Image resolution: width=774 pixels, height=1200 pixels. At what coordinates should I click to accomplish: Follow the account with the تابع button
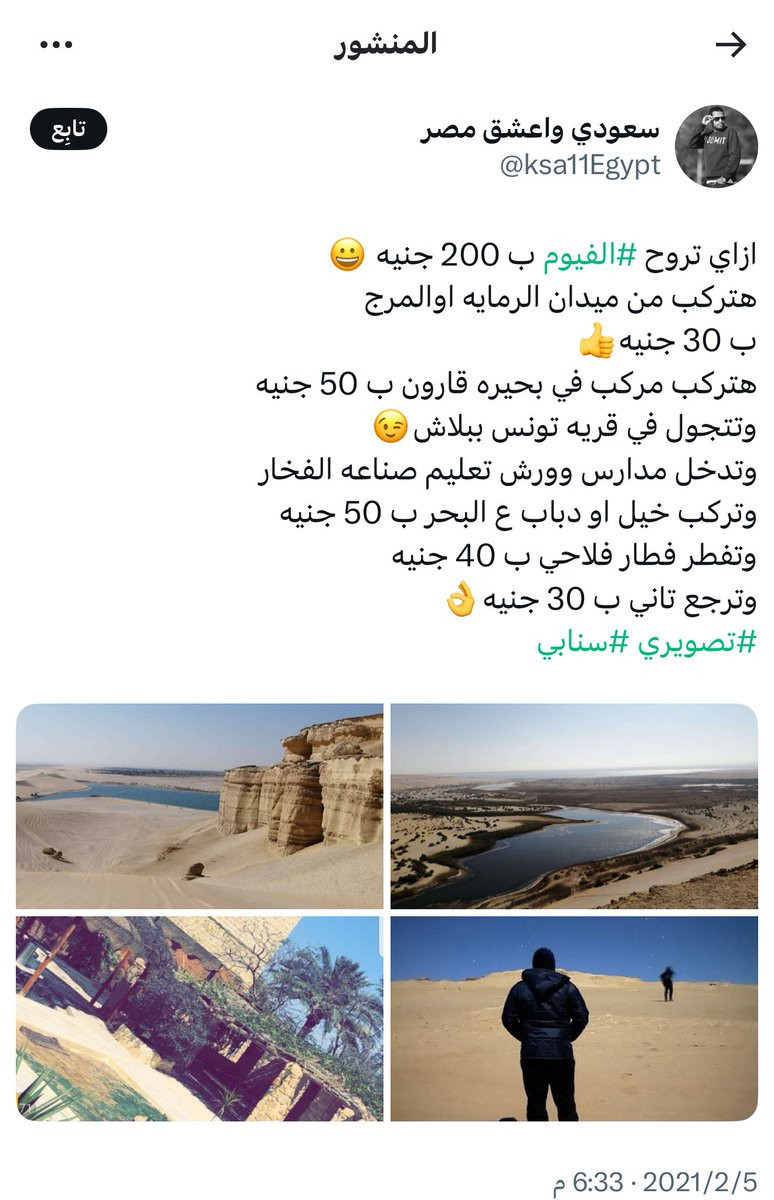(68, 129)
